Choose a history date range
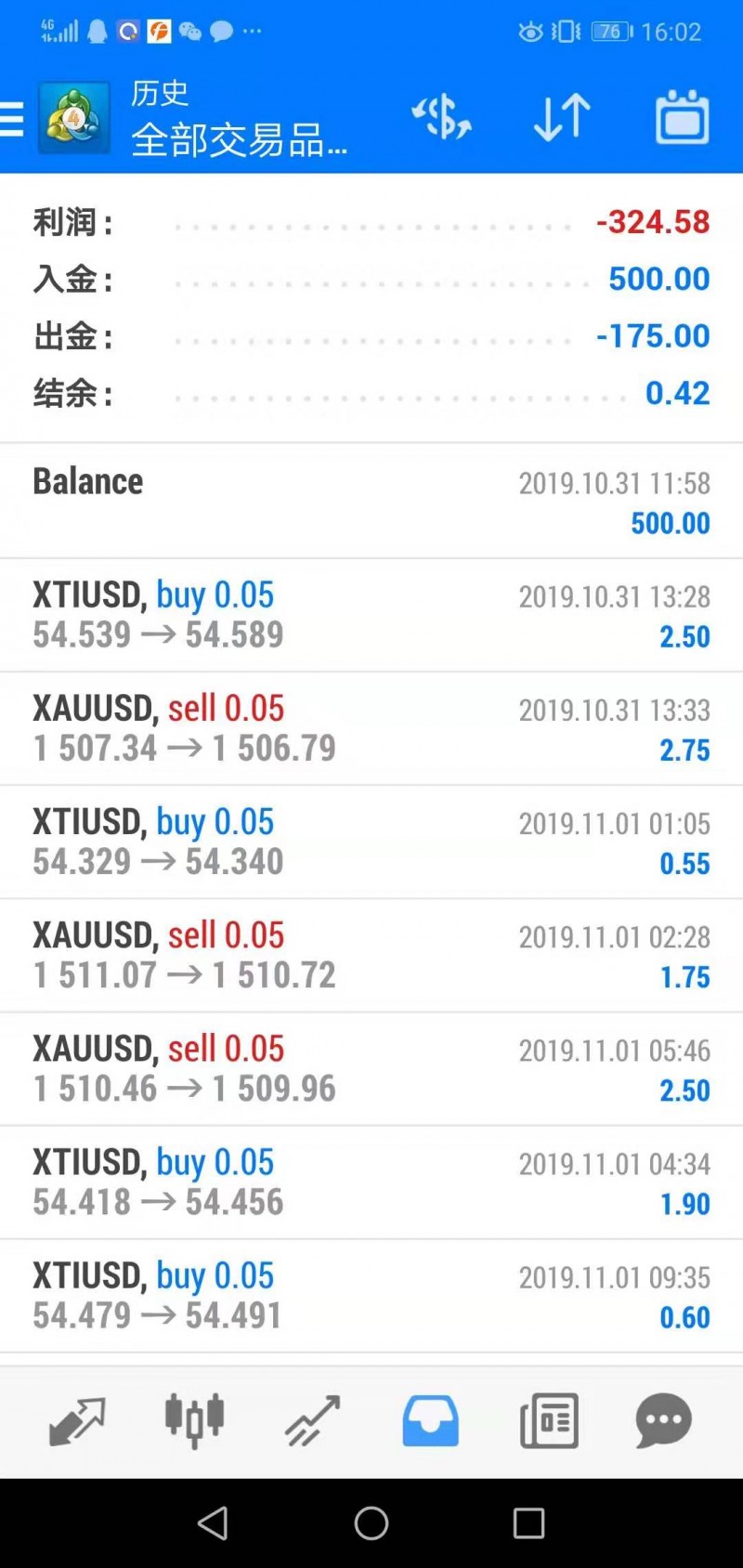743x1568 pixels. pyautogui.click(x=682, y=118)
